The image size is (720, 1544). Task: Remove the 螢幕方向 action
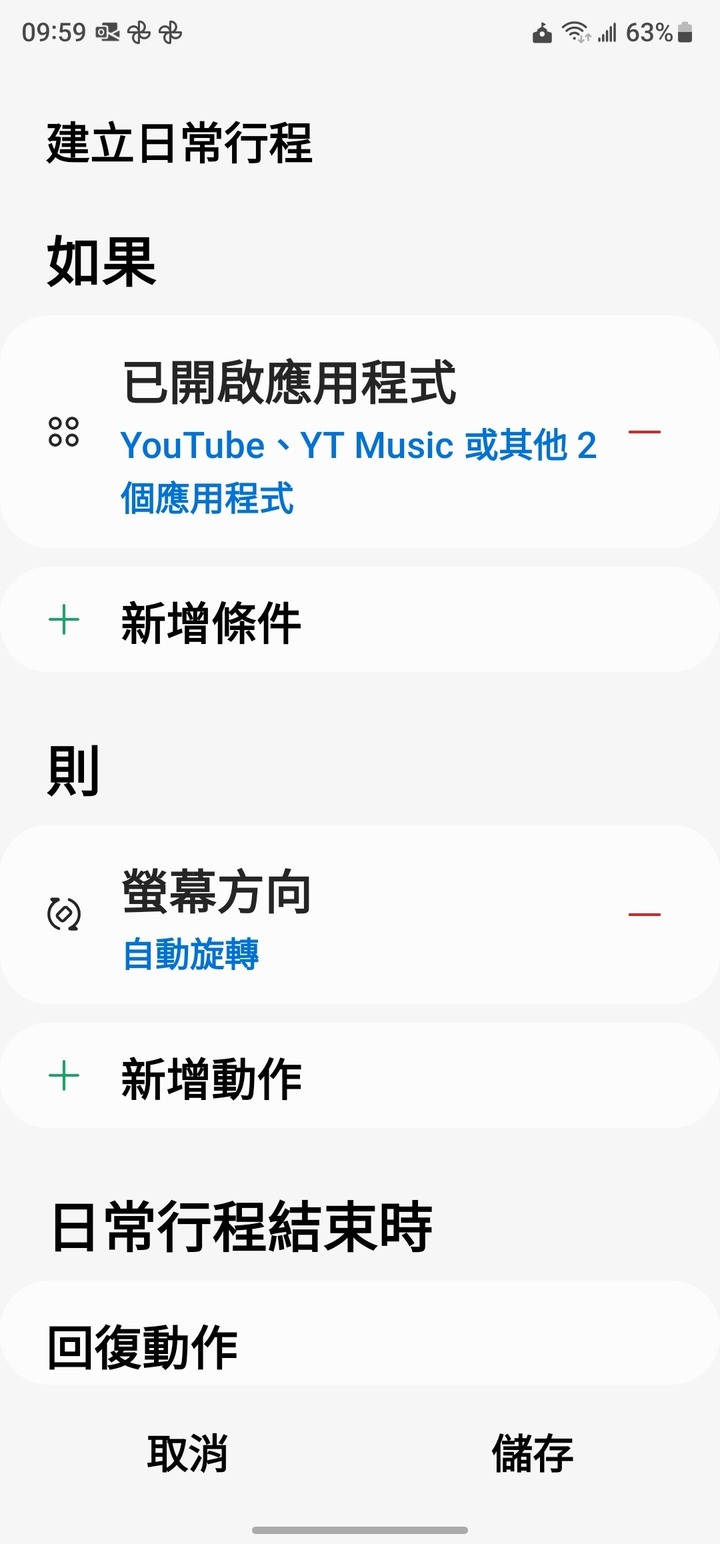(x=644, y=914)
